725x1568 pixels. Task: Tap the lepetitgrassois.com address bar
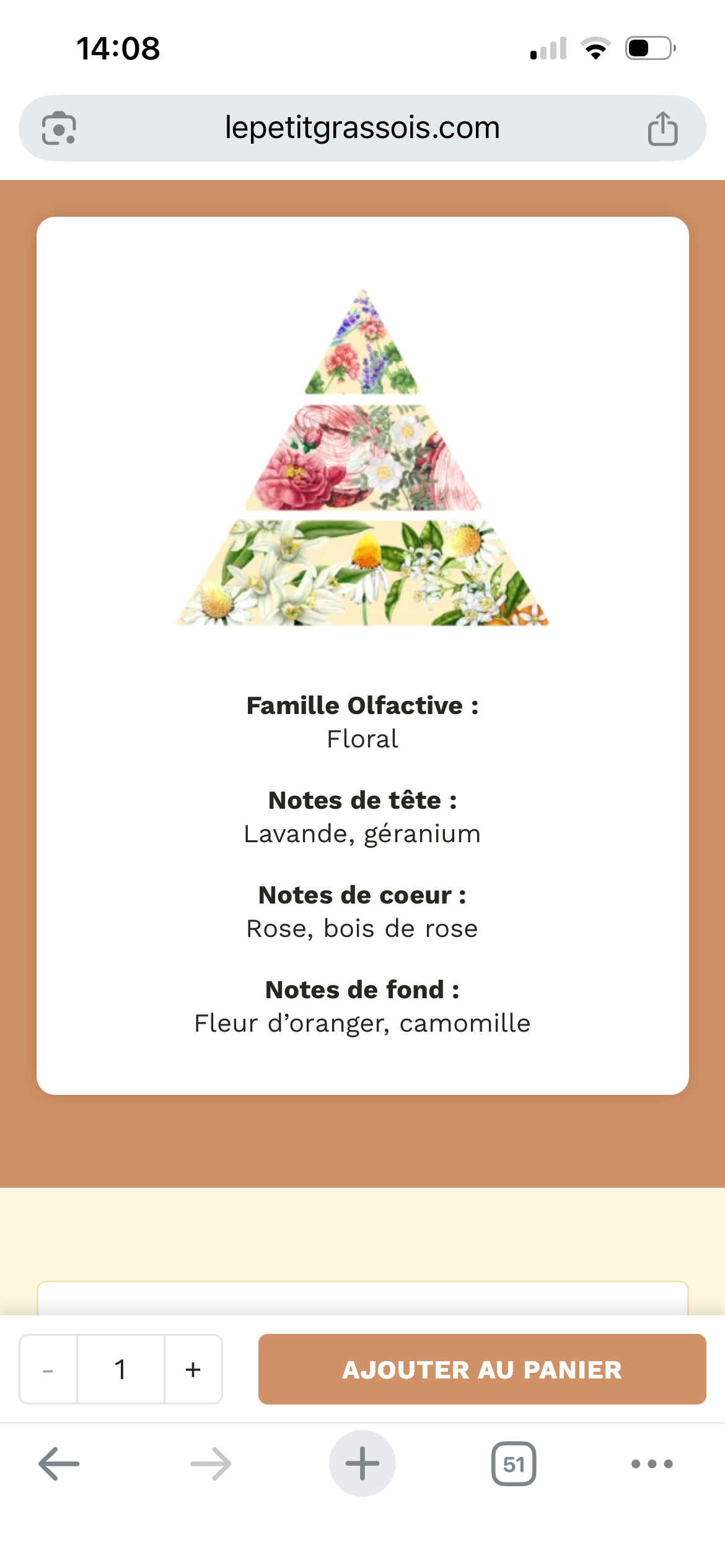point(362,128)
